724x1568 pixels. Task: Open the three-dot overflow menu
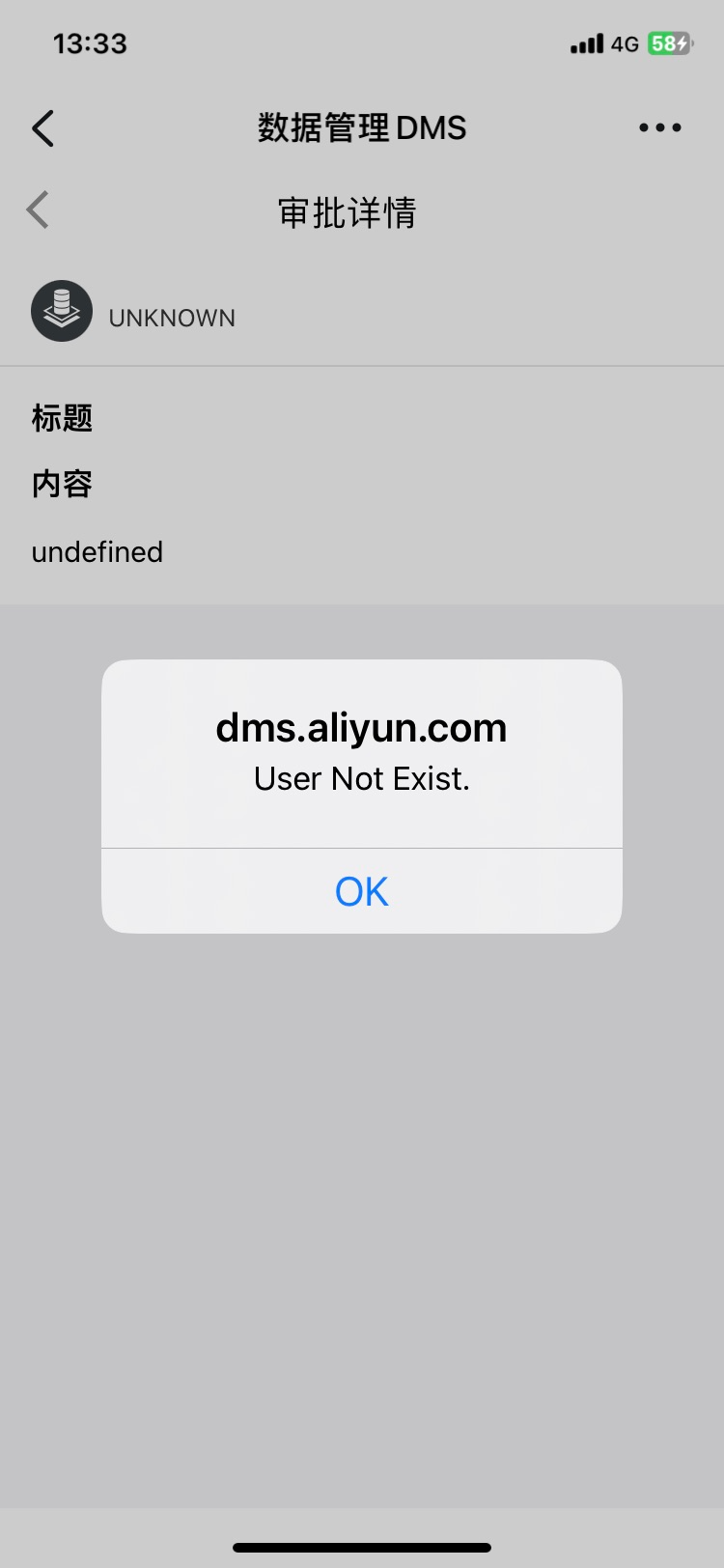tap(660, 127)
